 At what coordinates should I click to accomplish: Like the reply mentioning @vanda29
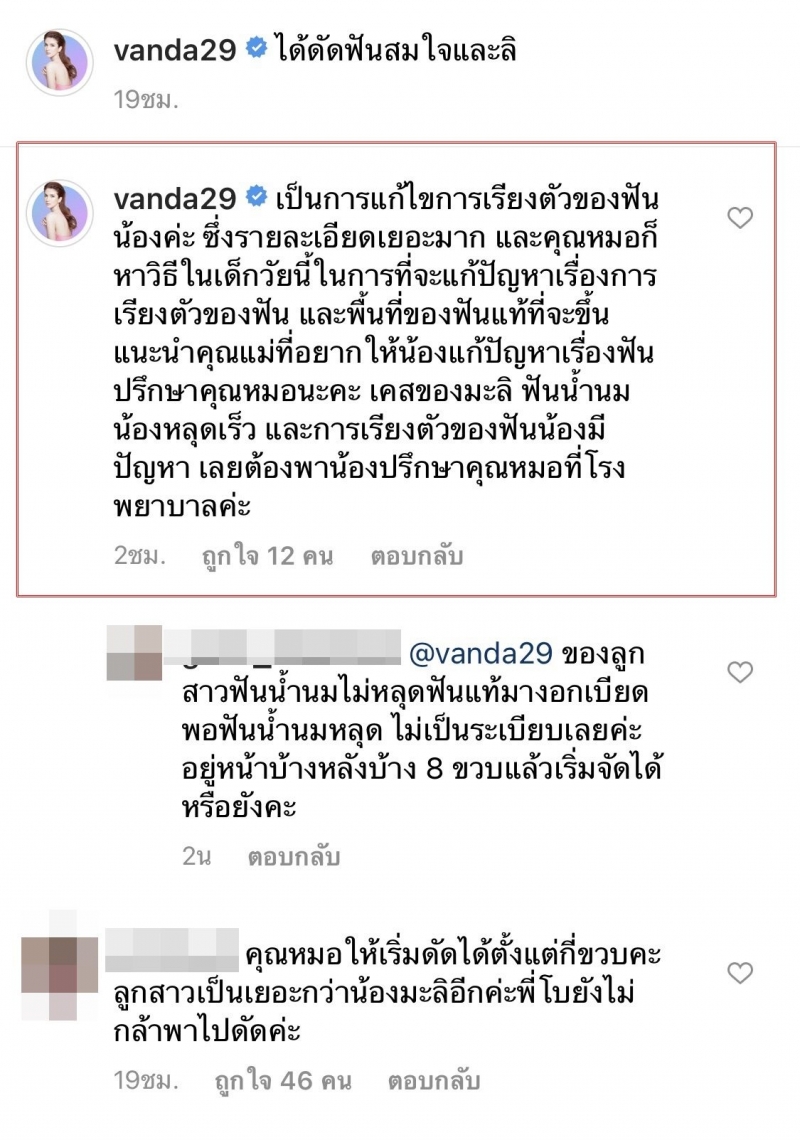point(739,673)
